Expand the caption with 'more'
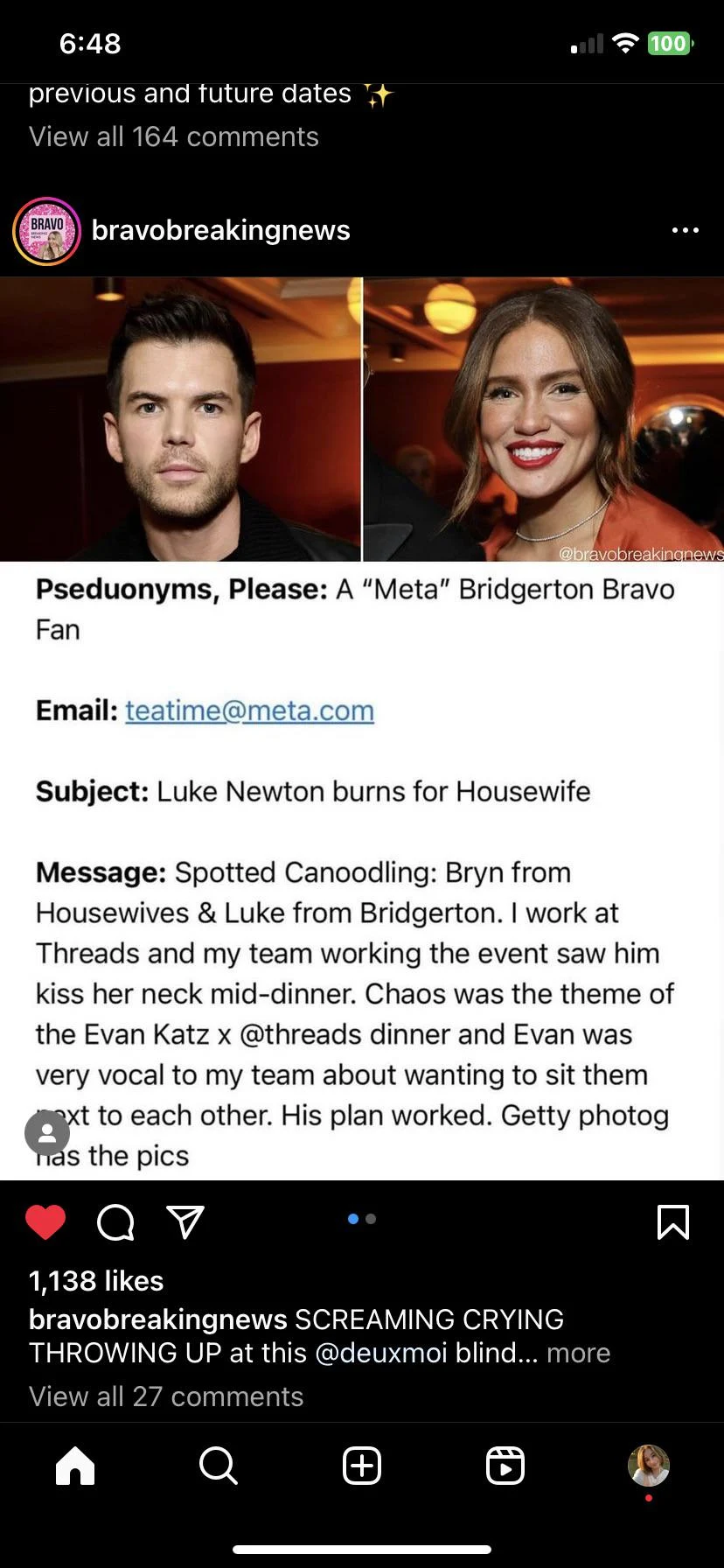The image size is (724, 1568). click(578, 1353)
